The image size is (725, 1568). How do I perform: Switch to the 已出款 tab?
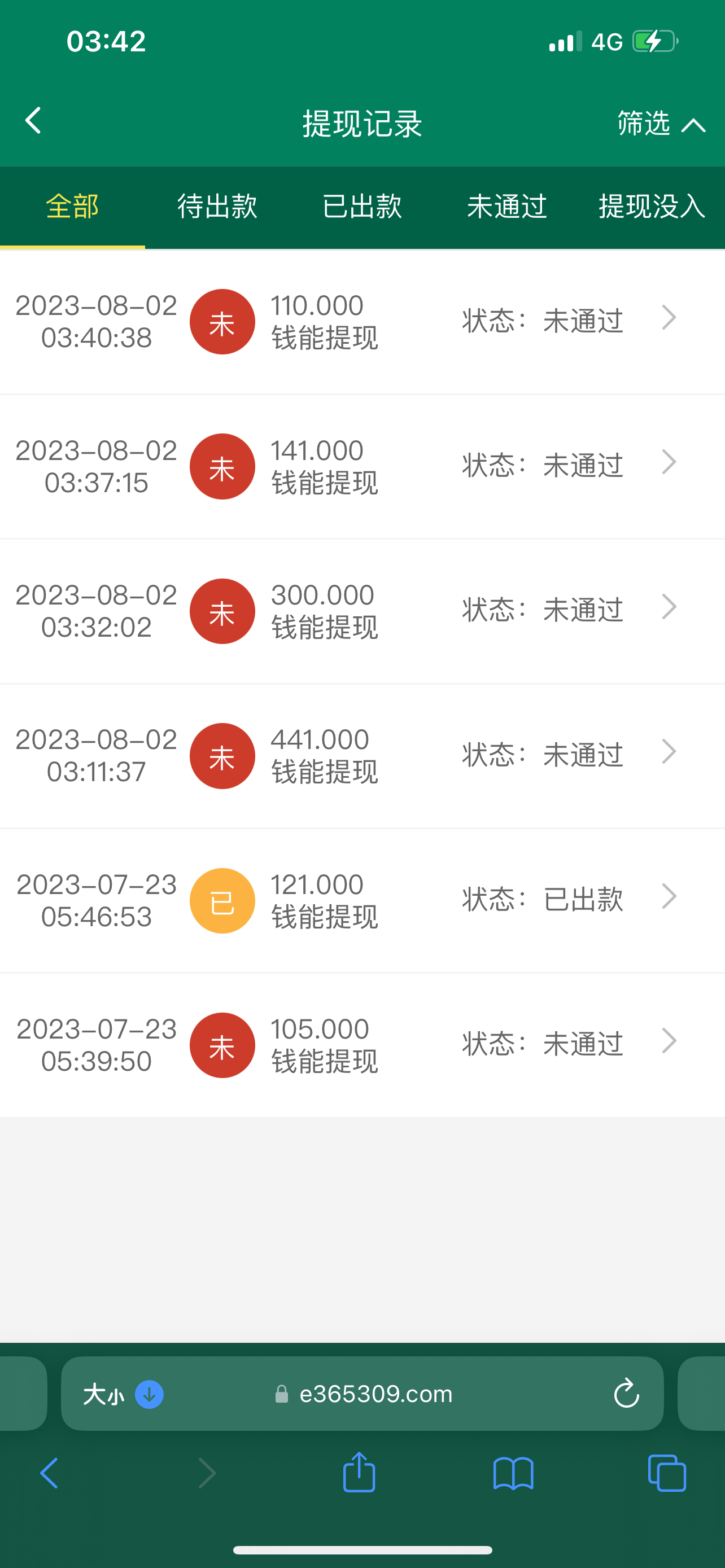361,207
